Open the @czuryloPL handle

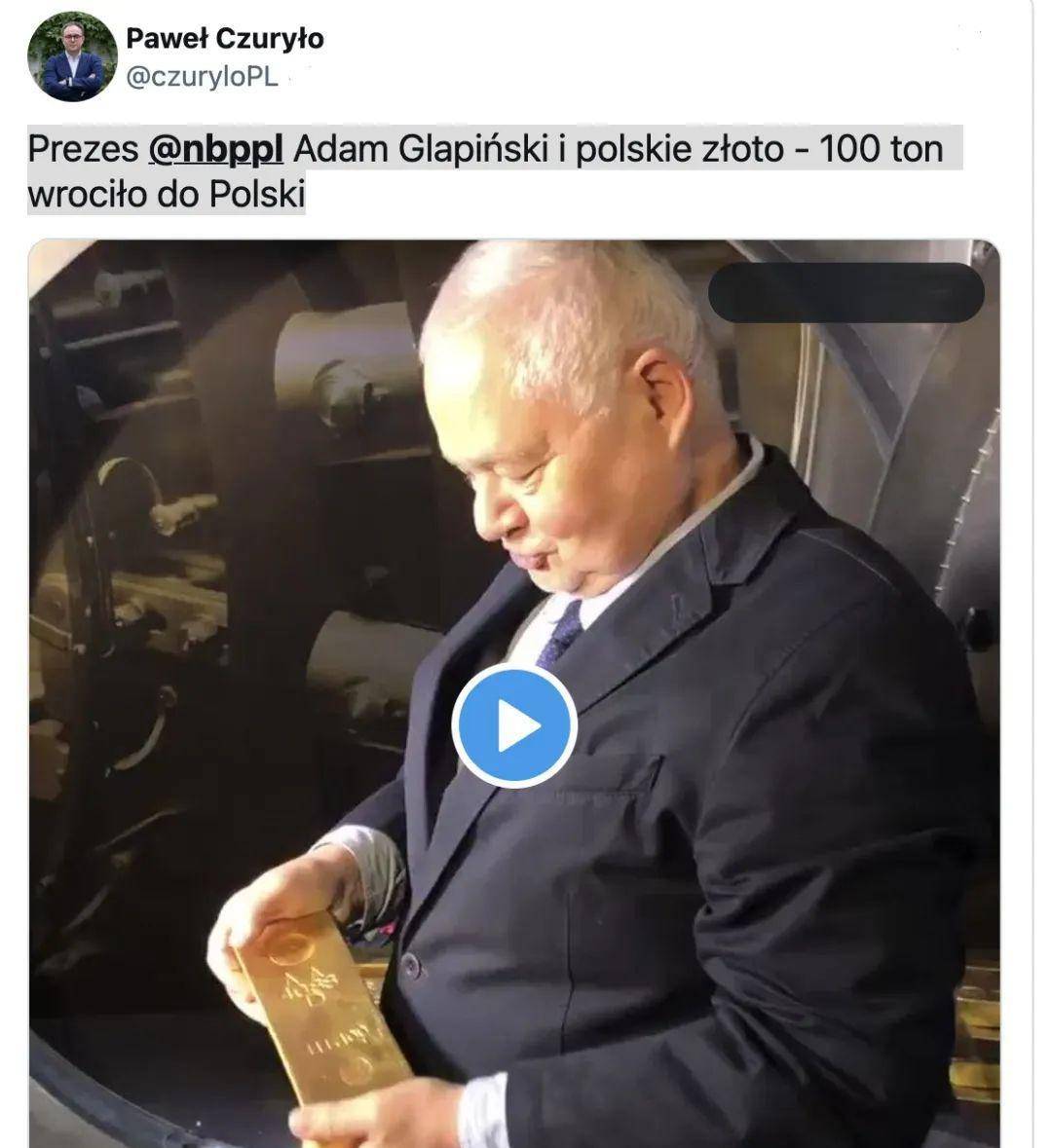coord(202,78)
